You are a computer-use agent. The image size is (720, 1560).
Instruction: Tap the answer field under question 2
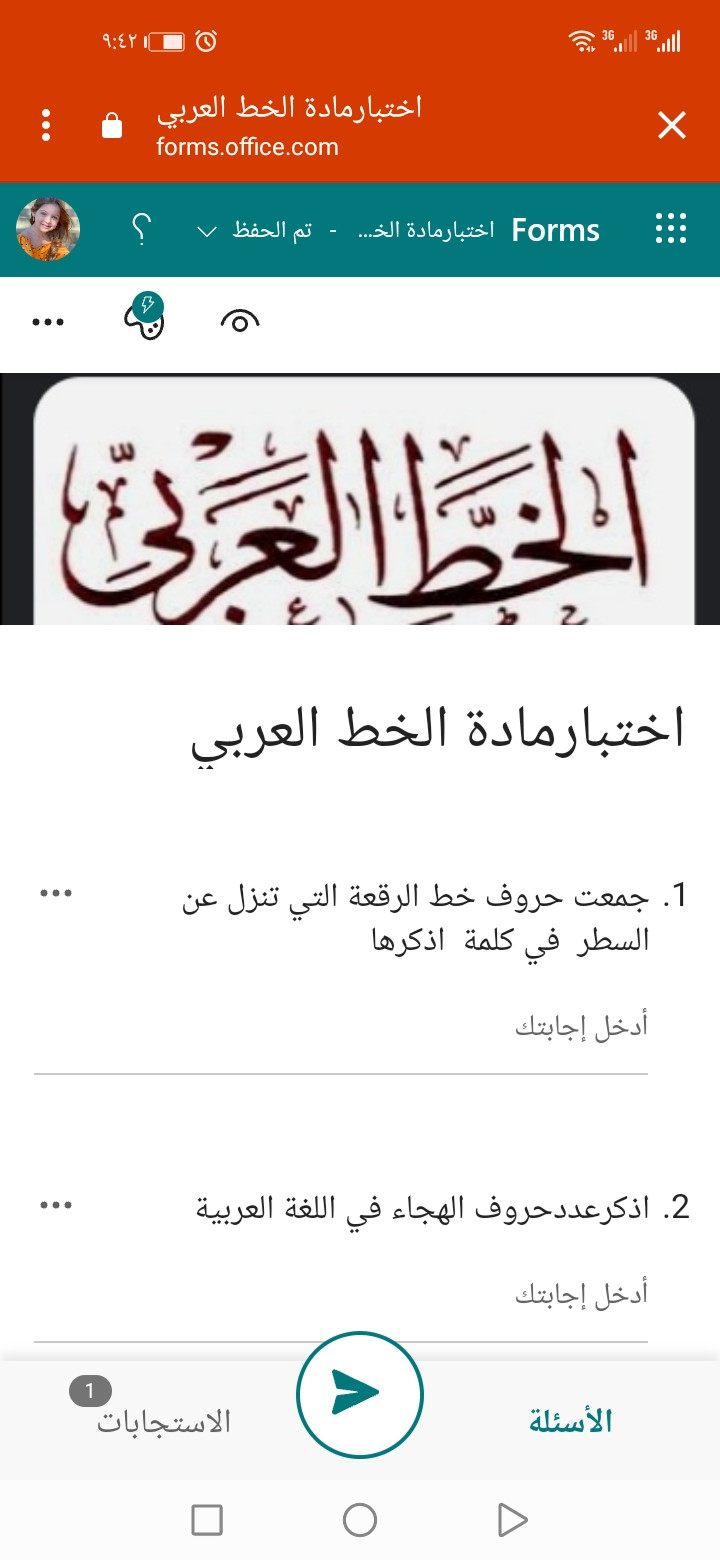(x=340, y=1296)
